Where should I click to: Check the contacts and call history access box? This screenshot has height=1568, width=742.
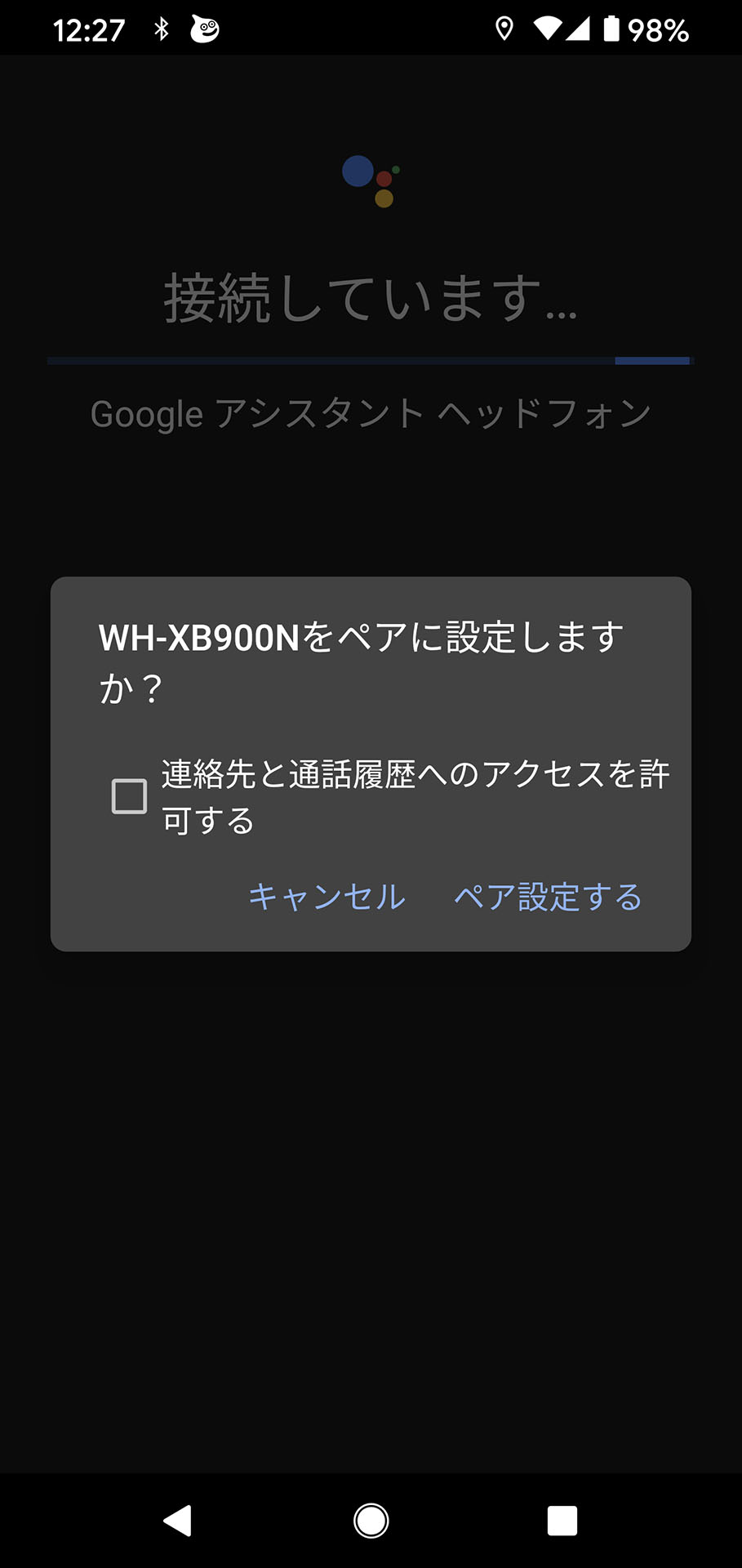pos(129,796)
